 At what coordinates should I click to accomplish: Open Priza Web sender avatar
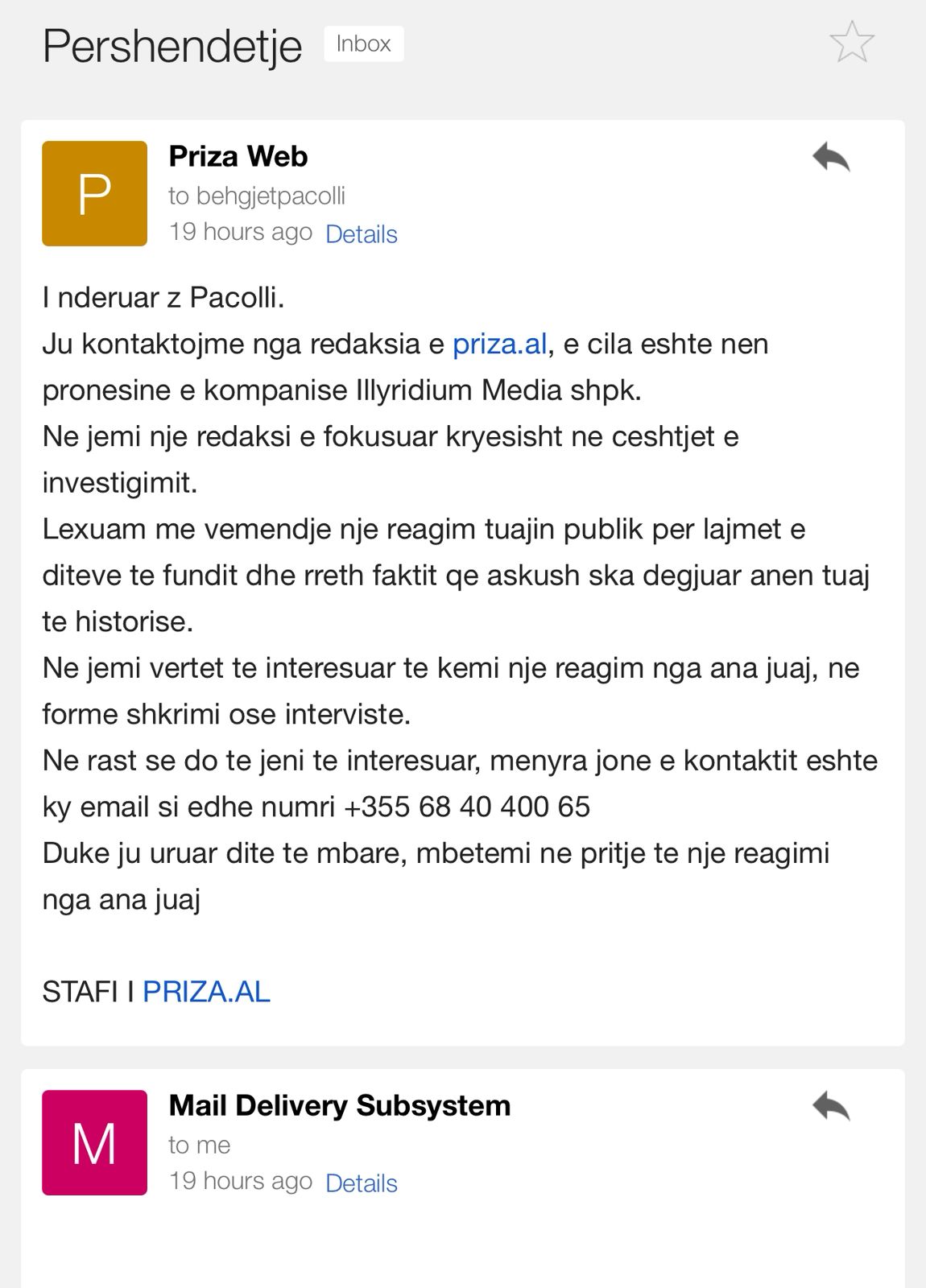[x=94, y=194]
